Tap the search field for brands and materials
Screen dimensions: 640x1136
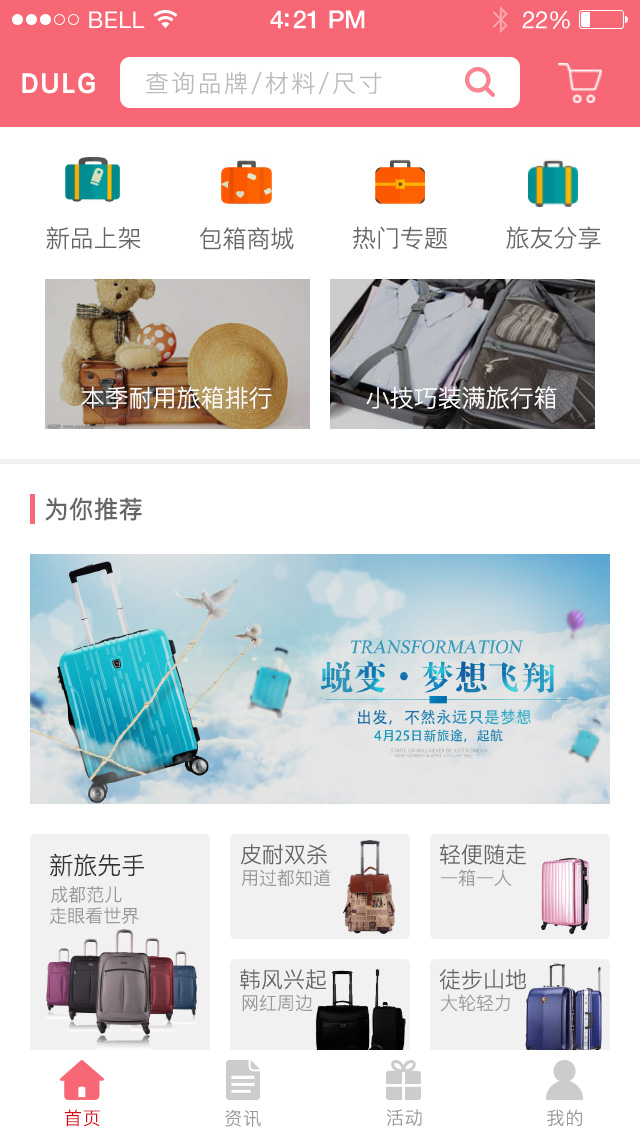290,83
